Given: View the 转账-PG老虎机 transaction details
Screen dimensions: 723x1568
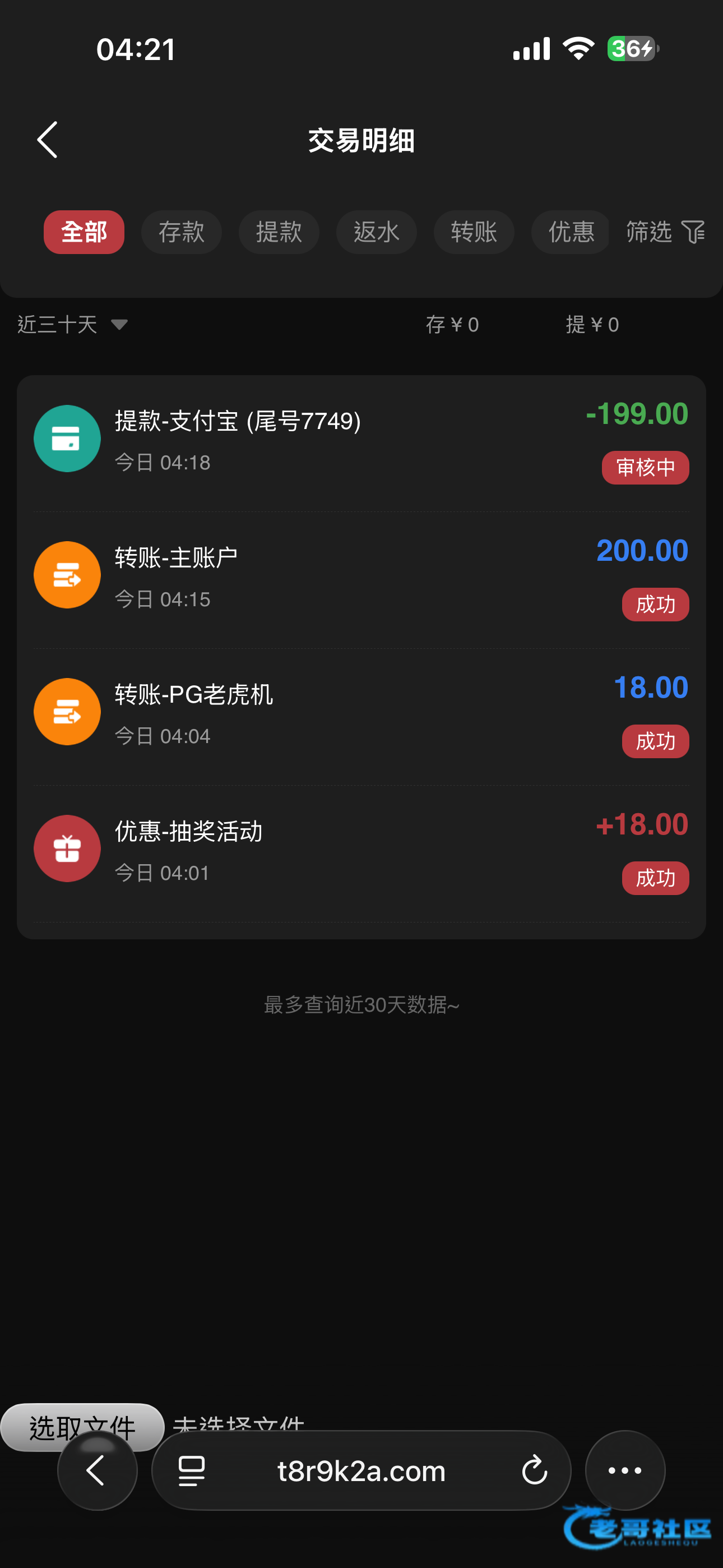Looking at the screenshot, I should point(361,717).
